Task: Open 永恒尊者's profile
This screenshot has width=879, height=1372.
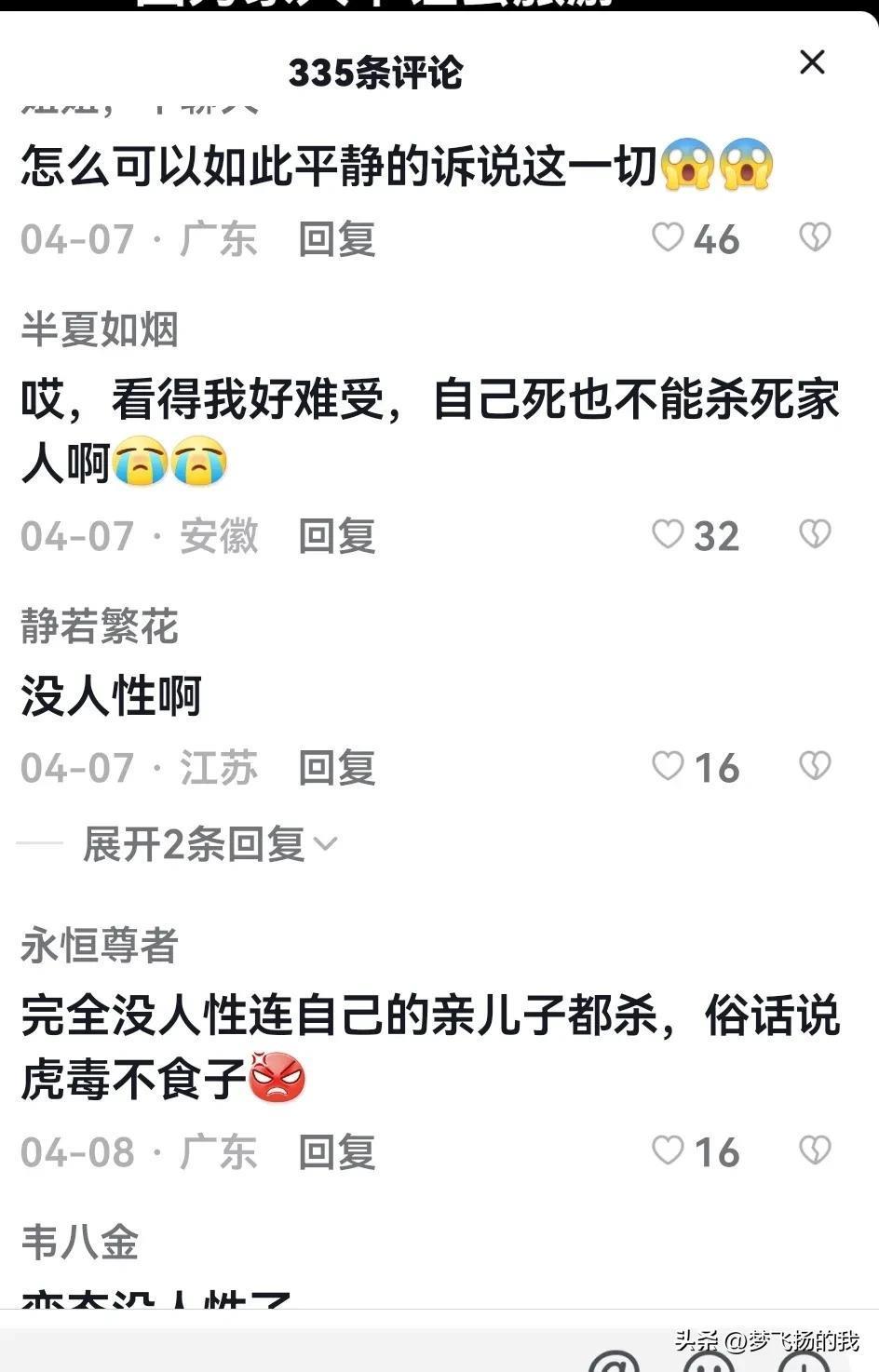Action: click(x=100, y=946)
